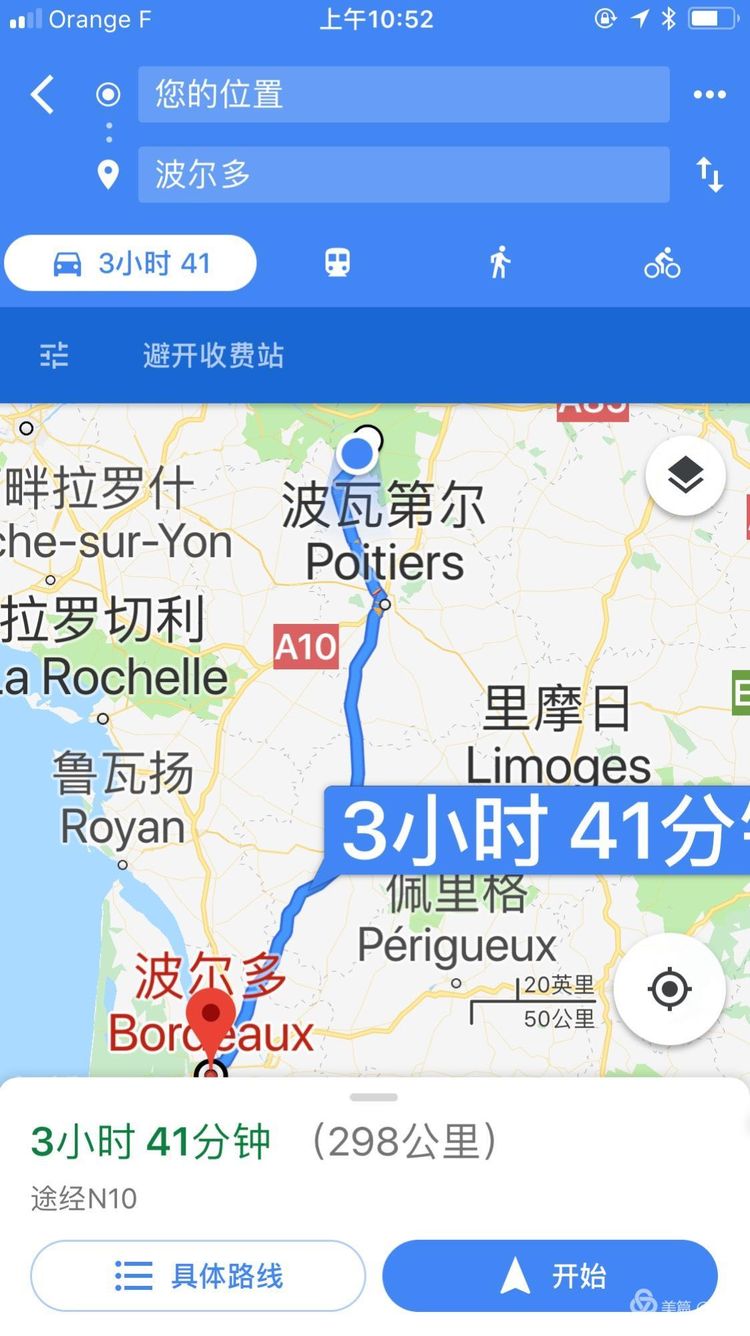
Task: Edit the starting point 您的位置 field
Action: click(x=403, y=95)
